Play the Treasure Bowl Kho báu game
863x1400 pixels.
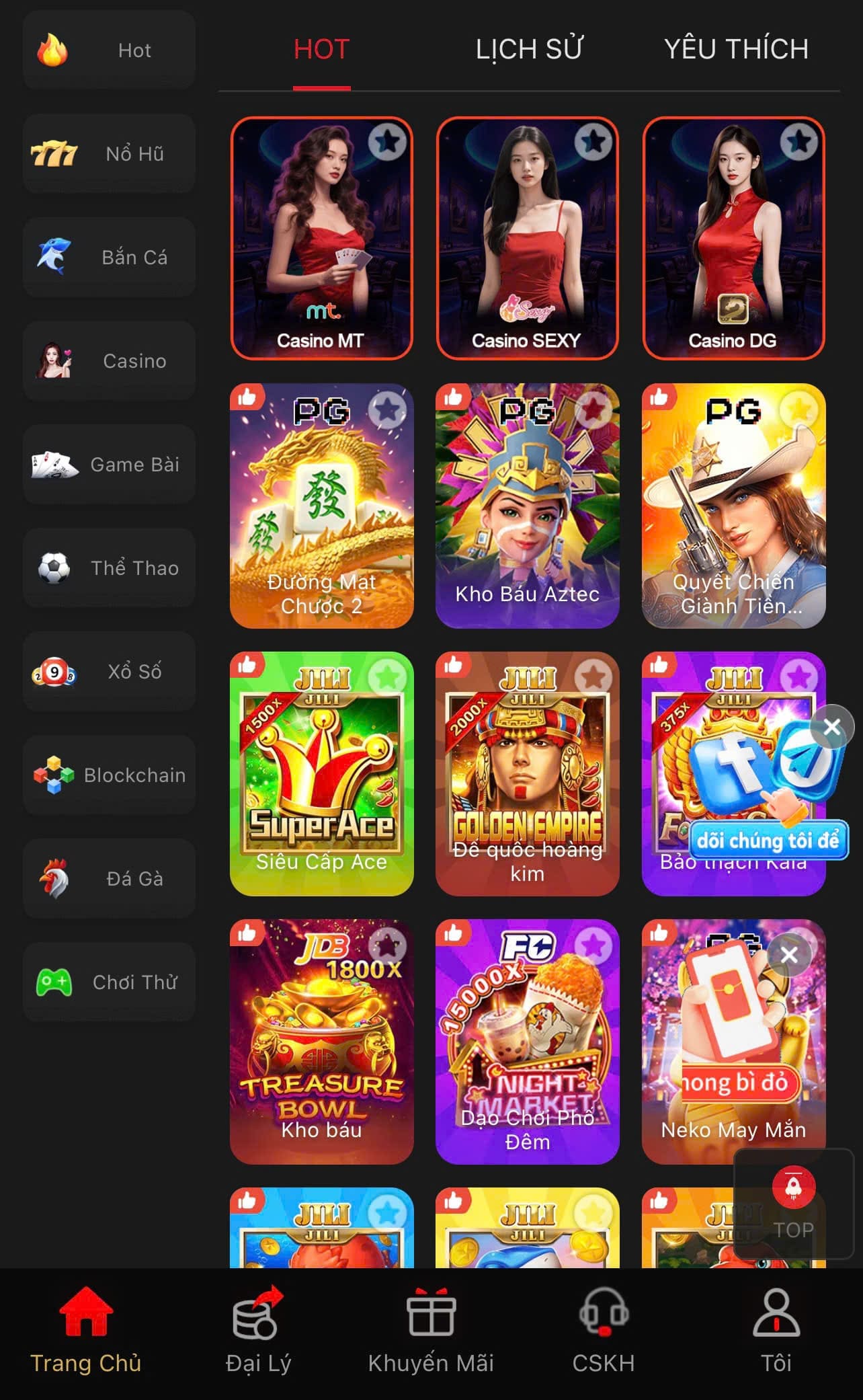click(x=321, y=1041)
